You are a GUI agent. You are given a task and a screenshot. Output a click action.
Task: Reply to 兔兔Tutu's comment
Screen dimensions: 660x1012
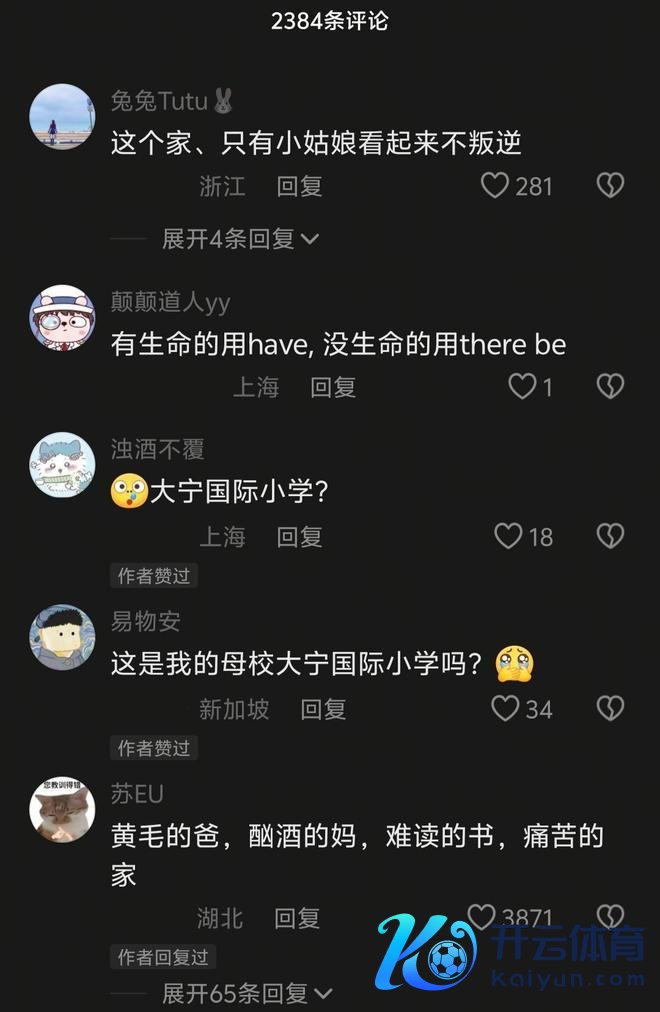click(x=299, y=186)
